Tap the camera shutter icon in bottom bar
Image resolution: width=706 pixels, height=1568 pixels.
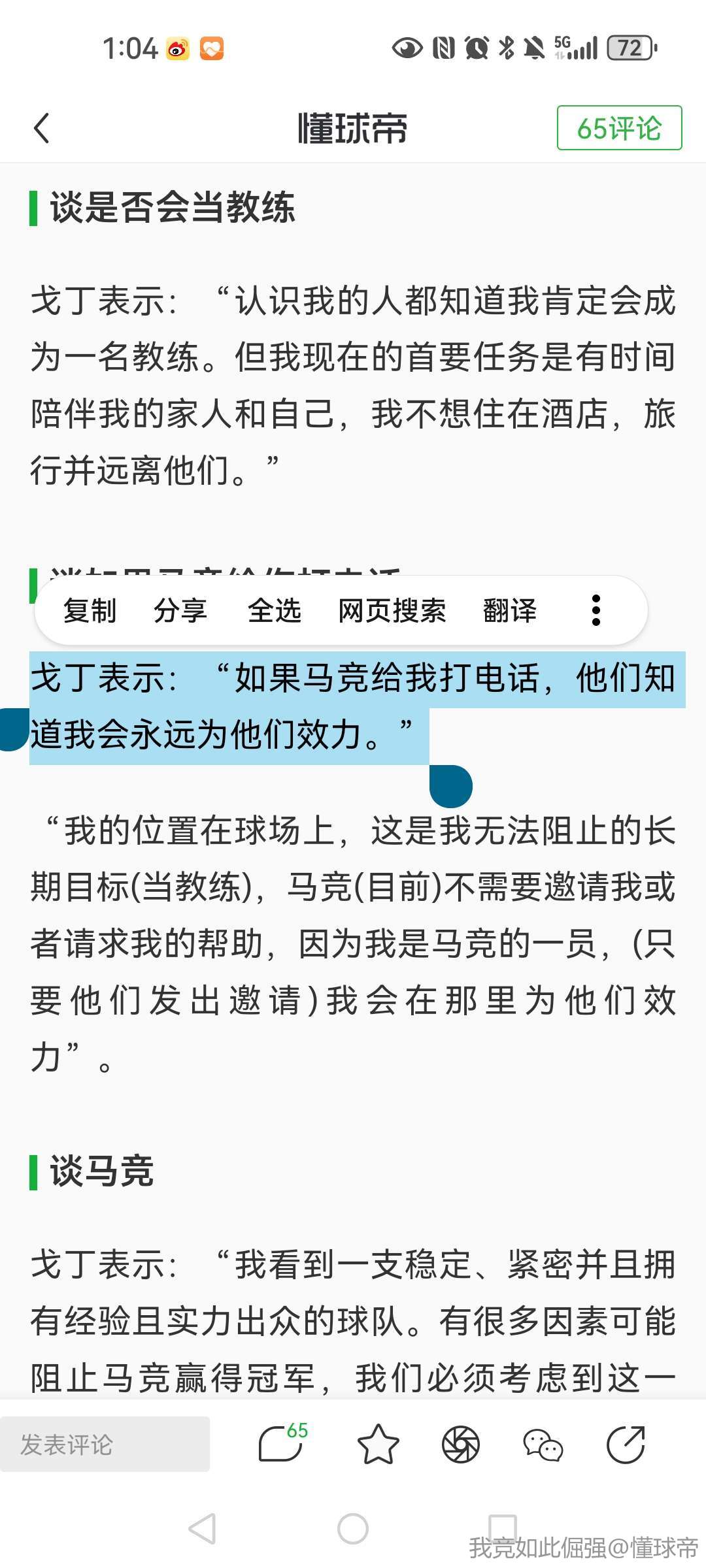point(461,1445)
